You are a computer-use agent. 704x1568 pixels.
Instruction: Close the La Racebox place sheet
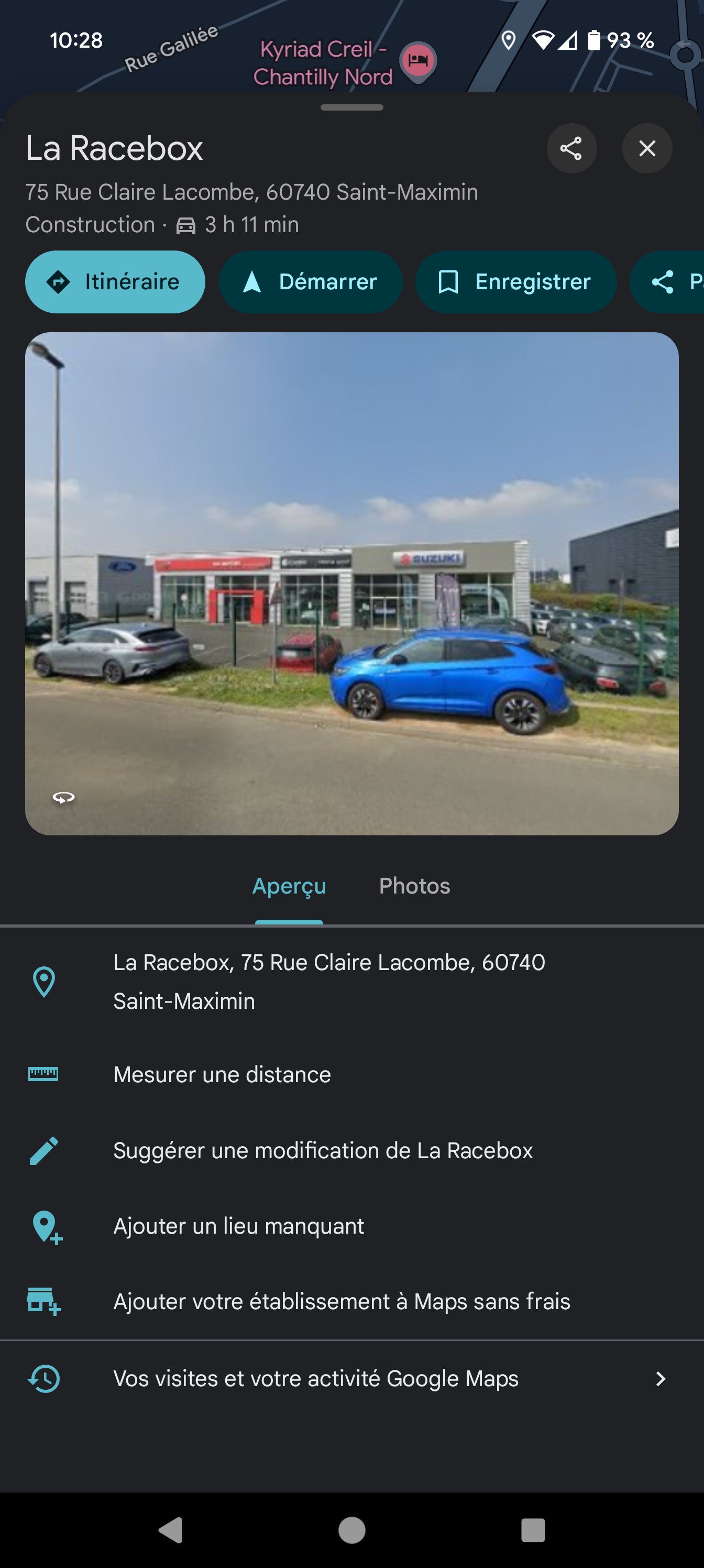647,148
